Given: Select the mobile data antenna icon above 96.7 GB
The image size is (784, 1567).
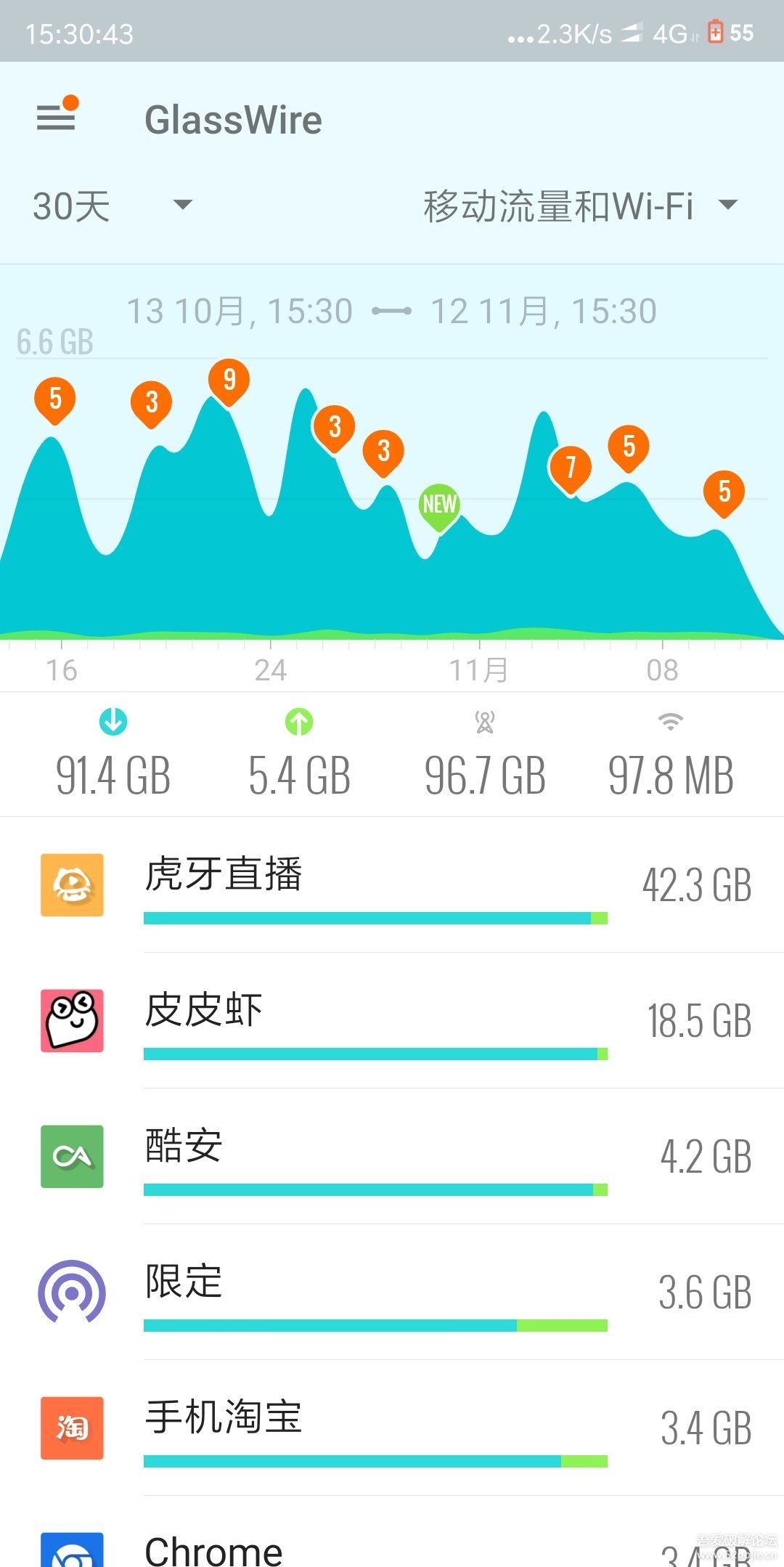Looking at the screenshot, I should point(485,723).
